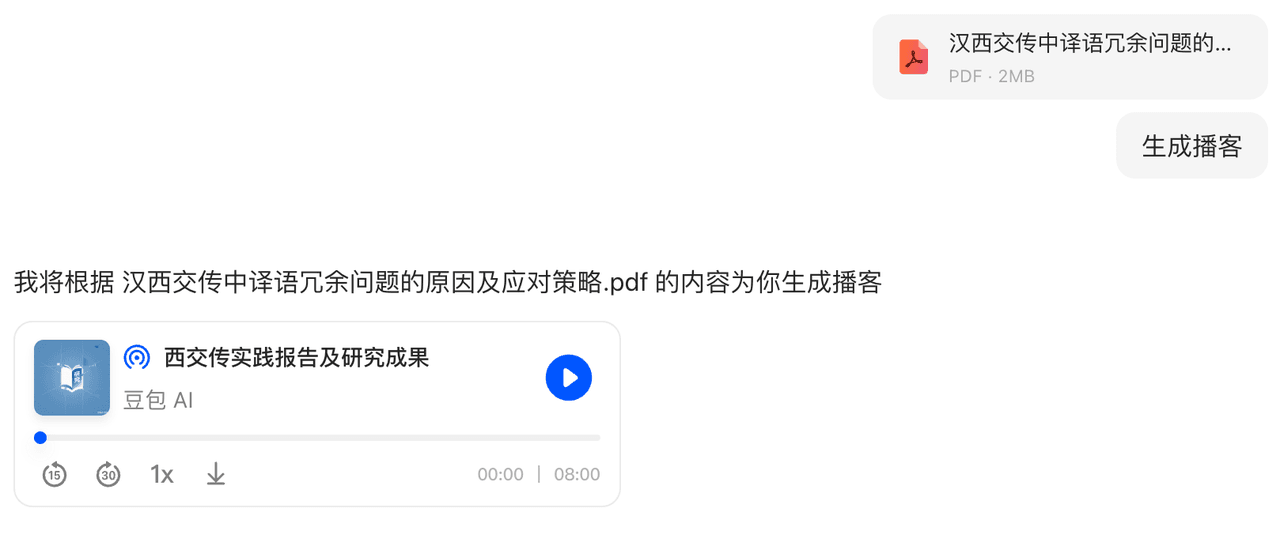Screen dimensions: 1280x542
Task: Play the podcast 西交传实践报告及研究成果
Action: tap(568, 378)
